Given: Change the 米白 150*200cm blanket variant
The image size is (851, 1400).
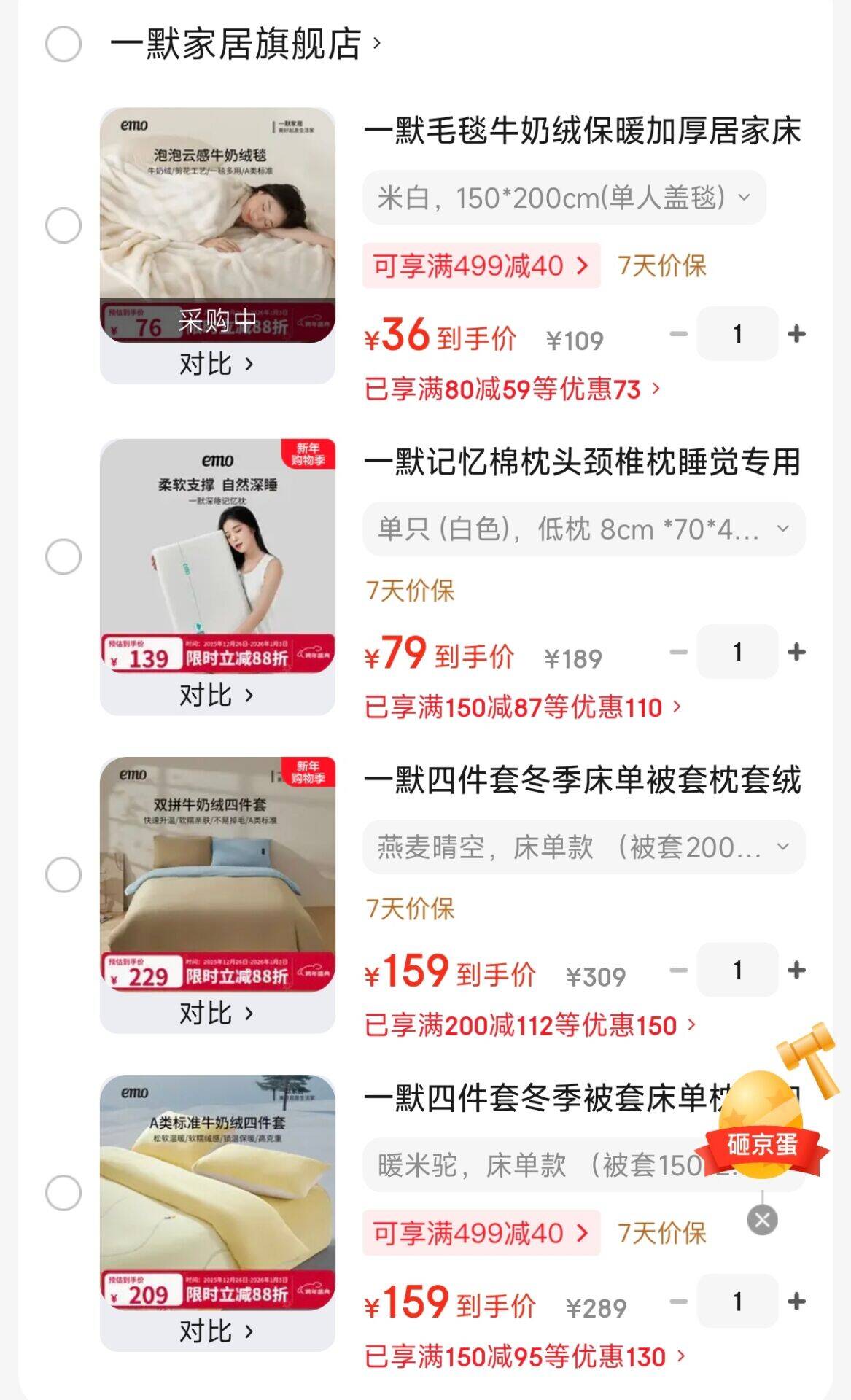Looking at the screenshot, I should coord(564,198).
